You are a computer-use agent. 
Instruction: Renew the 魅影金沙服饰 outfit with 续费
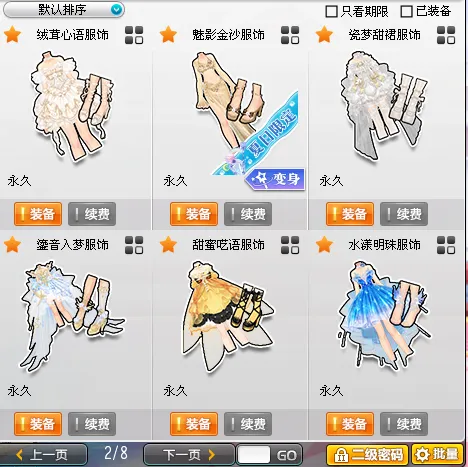pos(248,214)
